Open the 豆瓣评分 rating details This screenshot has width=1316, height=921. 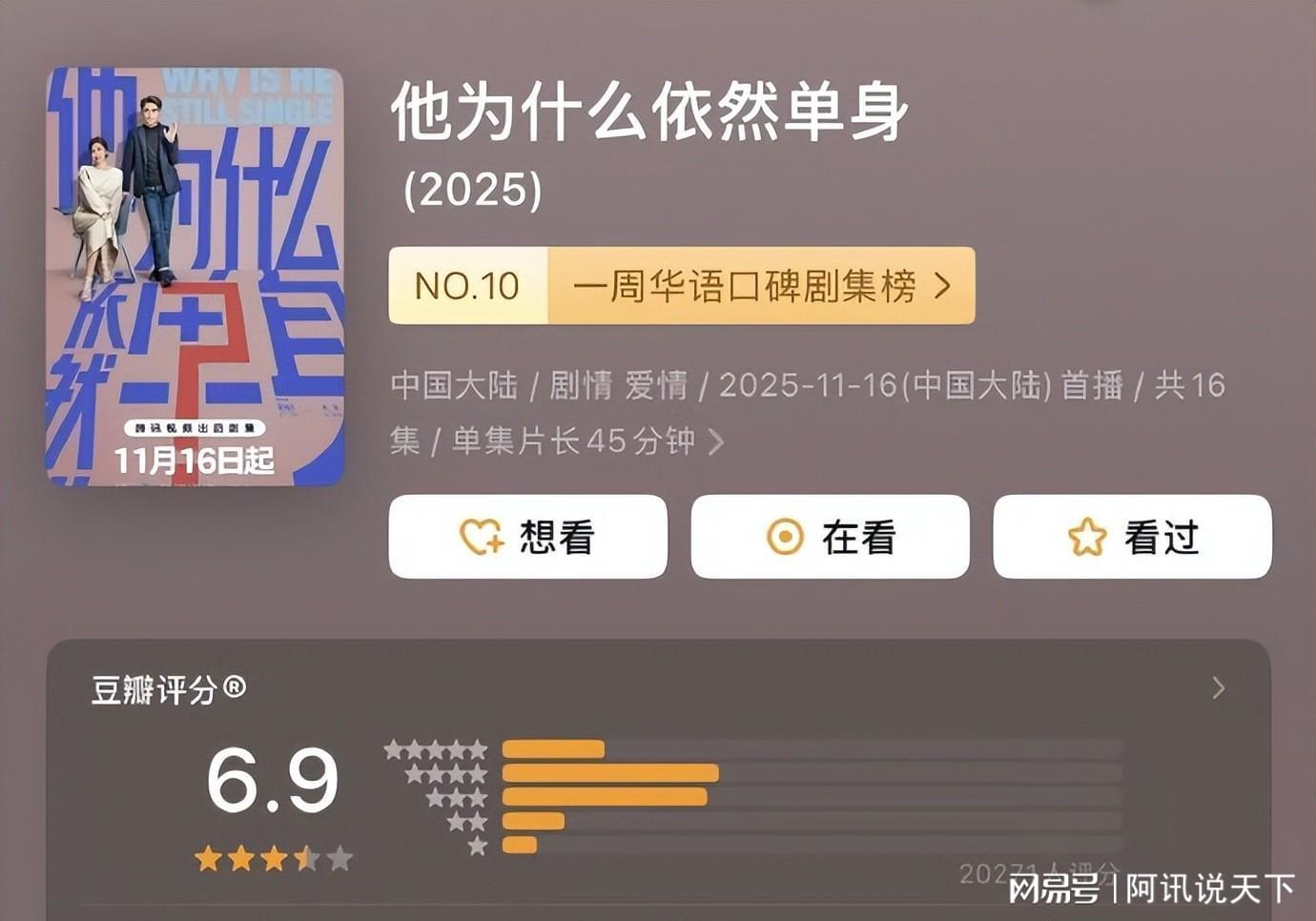click(x=1218, y=688)
